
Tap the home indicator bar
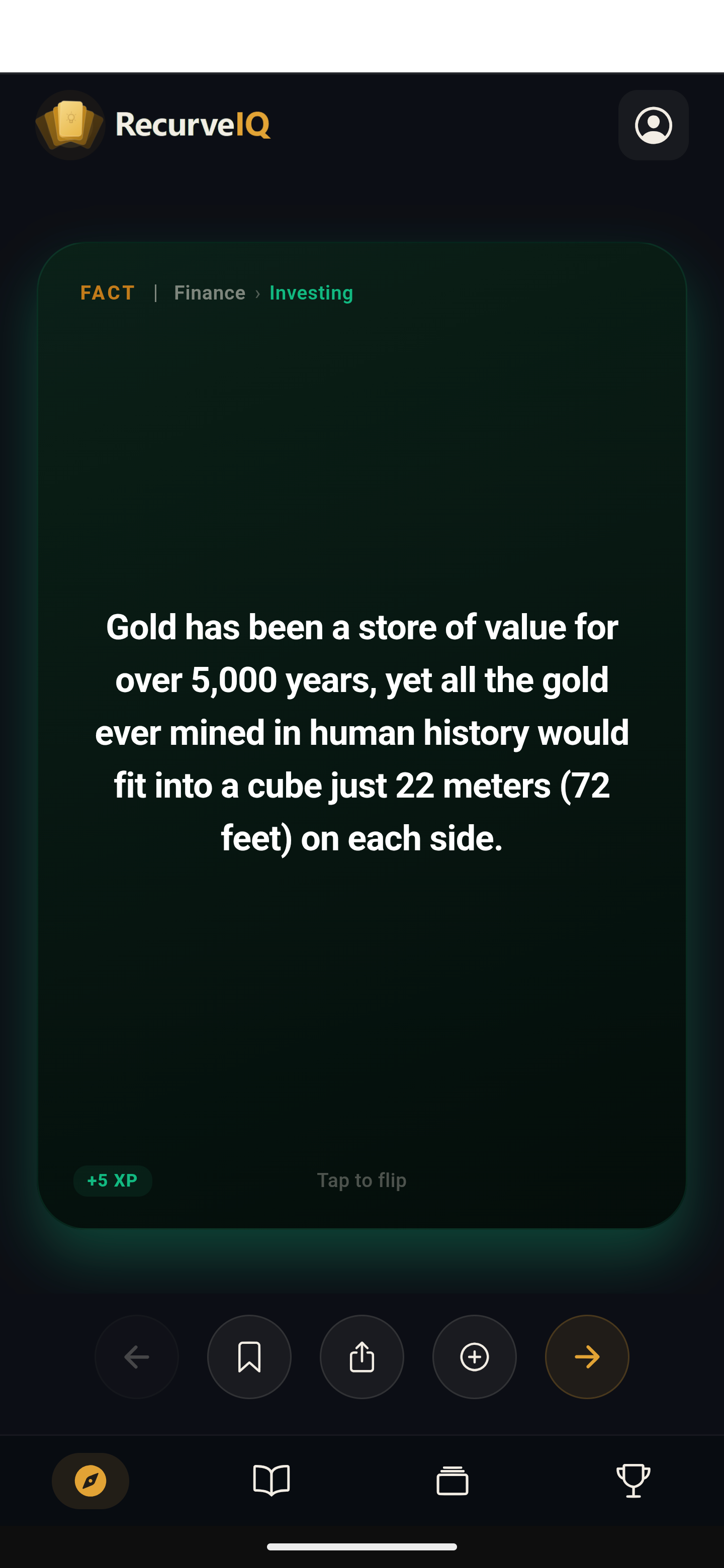pyautogui.click(x=361, y=1547)
